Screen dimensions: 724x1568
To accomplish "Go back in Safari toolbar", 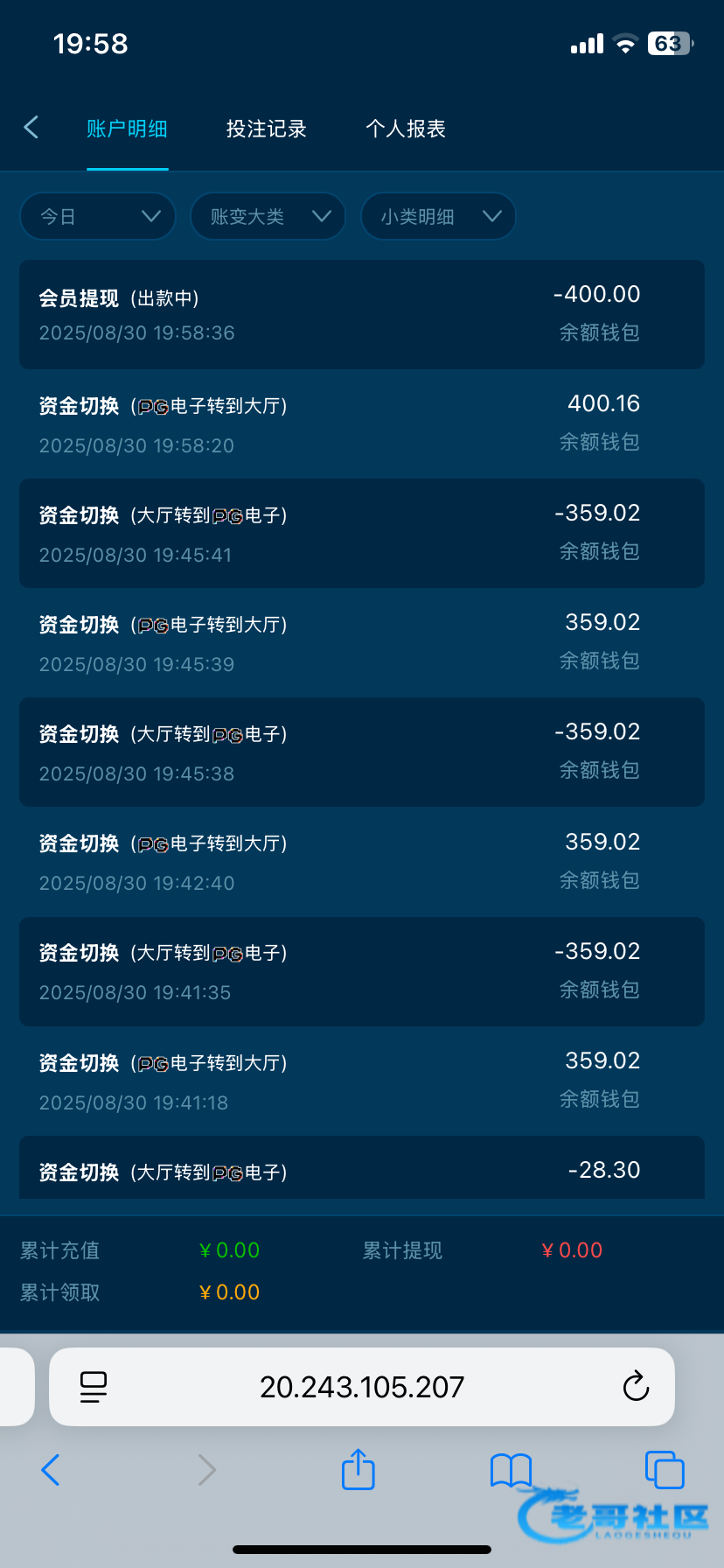I will 51,1470.
